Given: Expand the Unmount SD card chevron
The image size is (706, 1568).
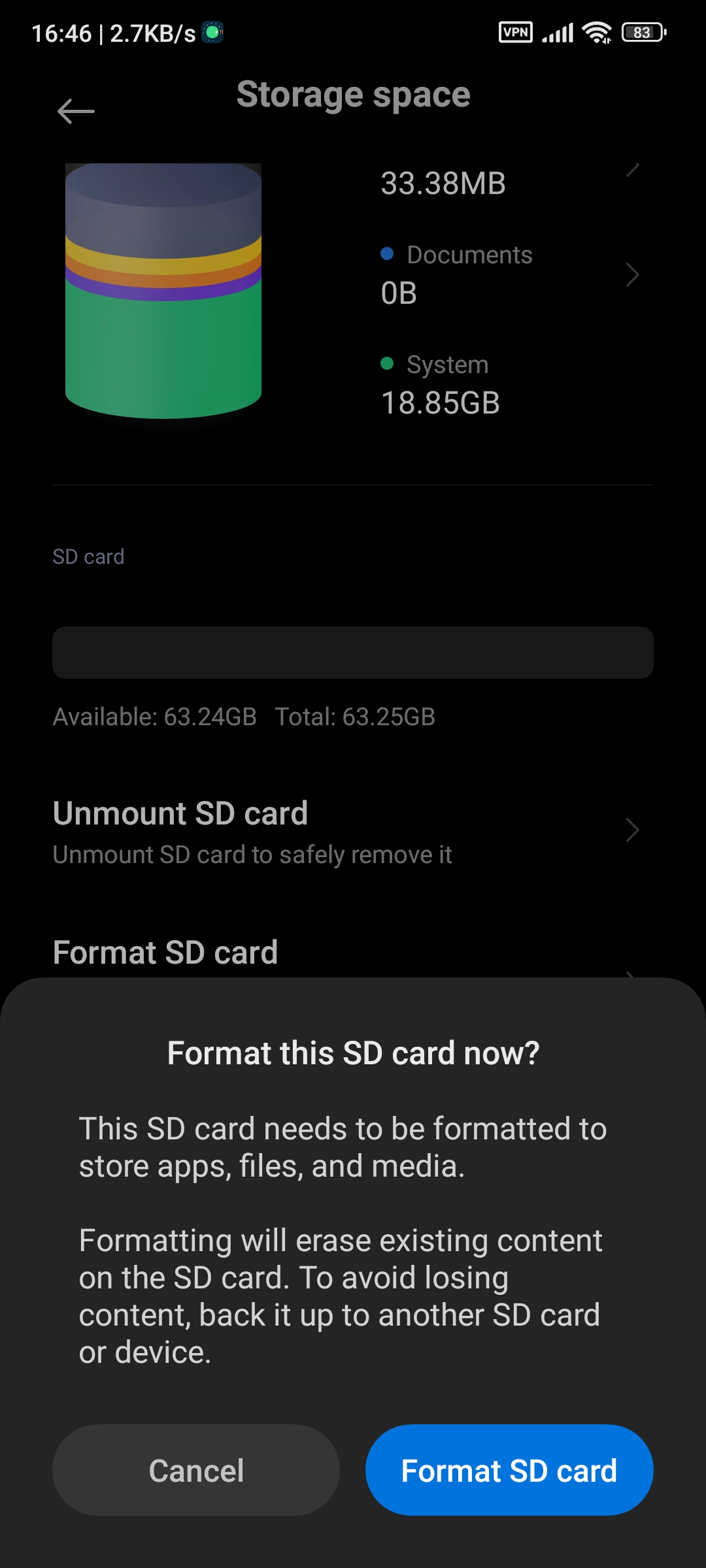Looking at the screenshot, I should (631, 830).
